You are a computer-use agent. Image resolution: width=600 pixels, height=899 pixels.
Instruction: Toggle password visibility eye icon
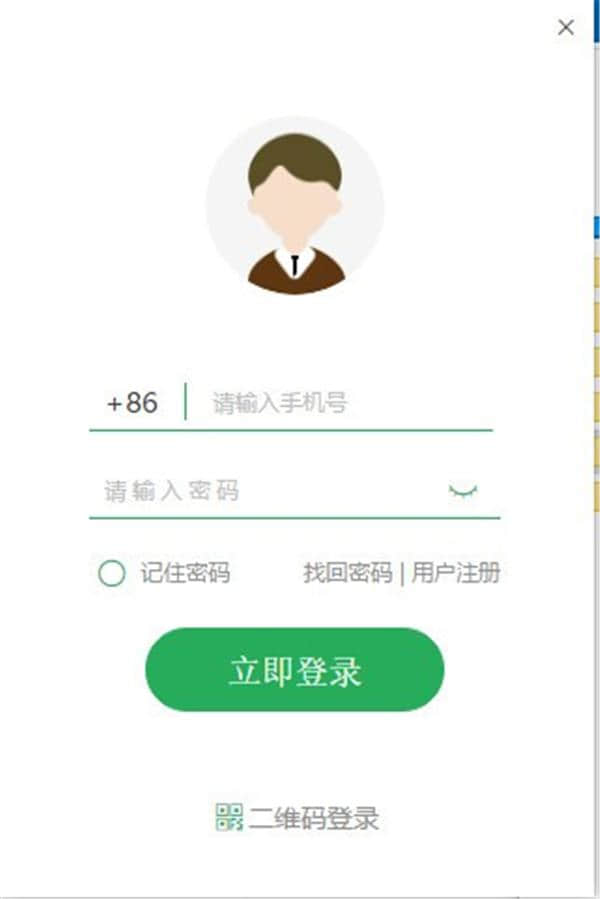[463, 490]
